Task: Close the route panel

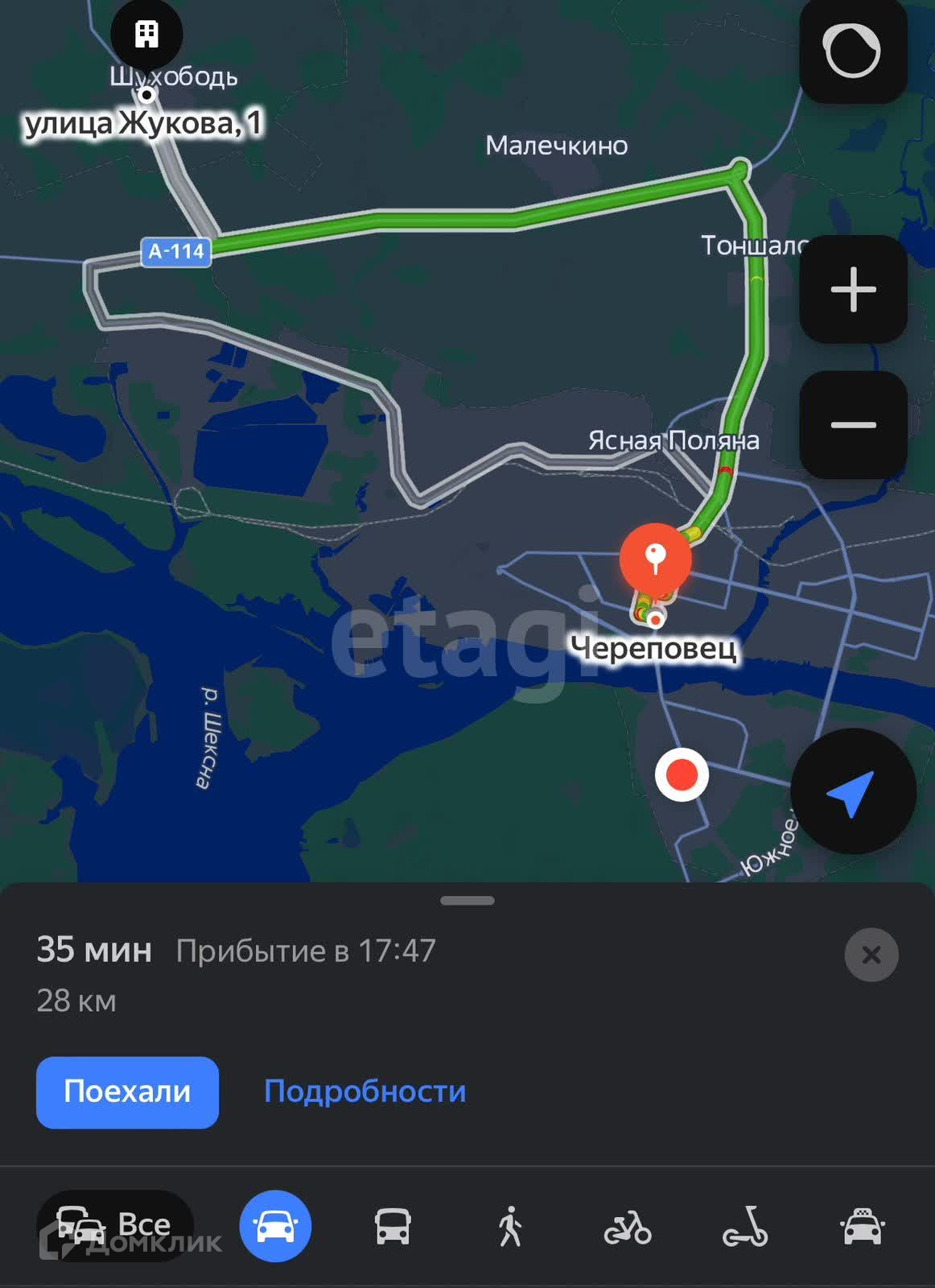Action: [871, 955]
